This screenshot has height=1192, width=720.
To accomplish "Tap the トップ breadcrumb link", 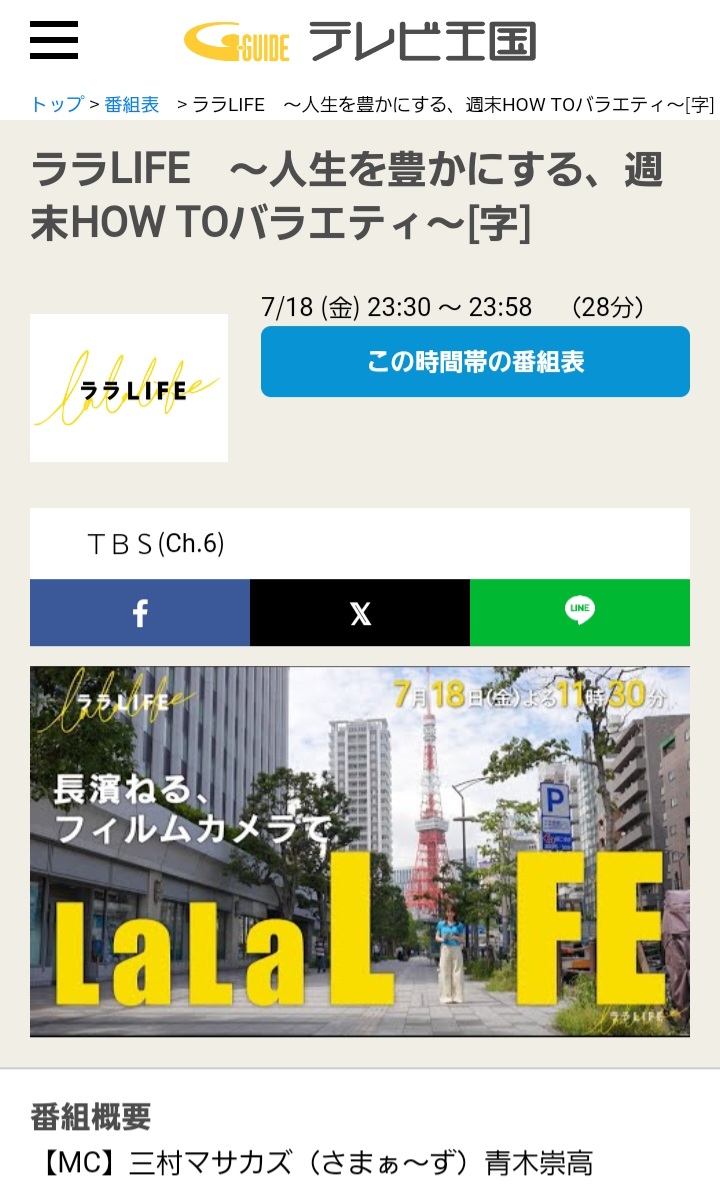I will coord(57,104).
